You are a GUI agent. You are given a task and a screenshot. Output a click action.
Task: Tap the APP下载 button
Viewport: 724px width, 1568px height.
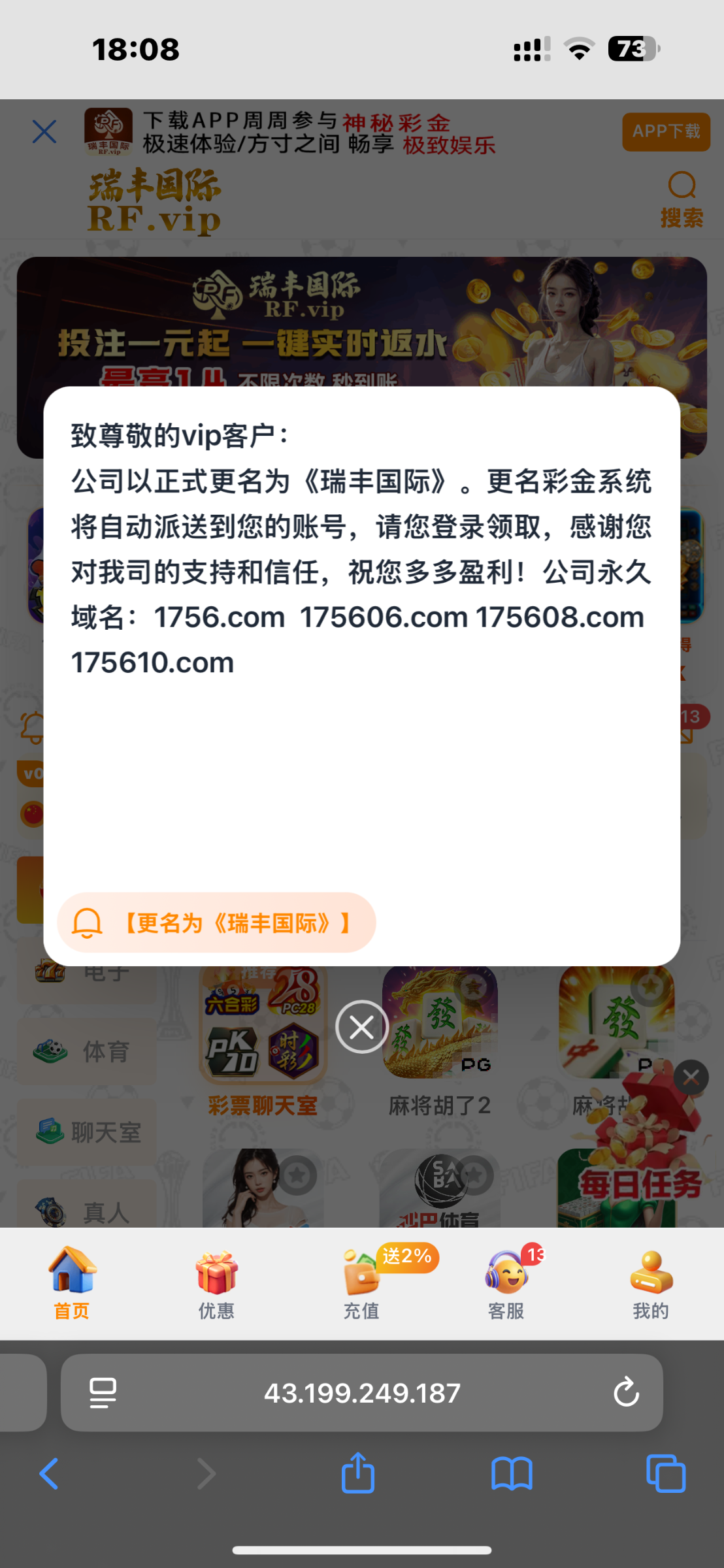pyautogui.click(x=665, y=132)
